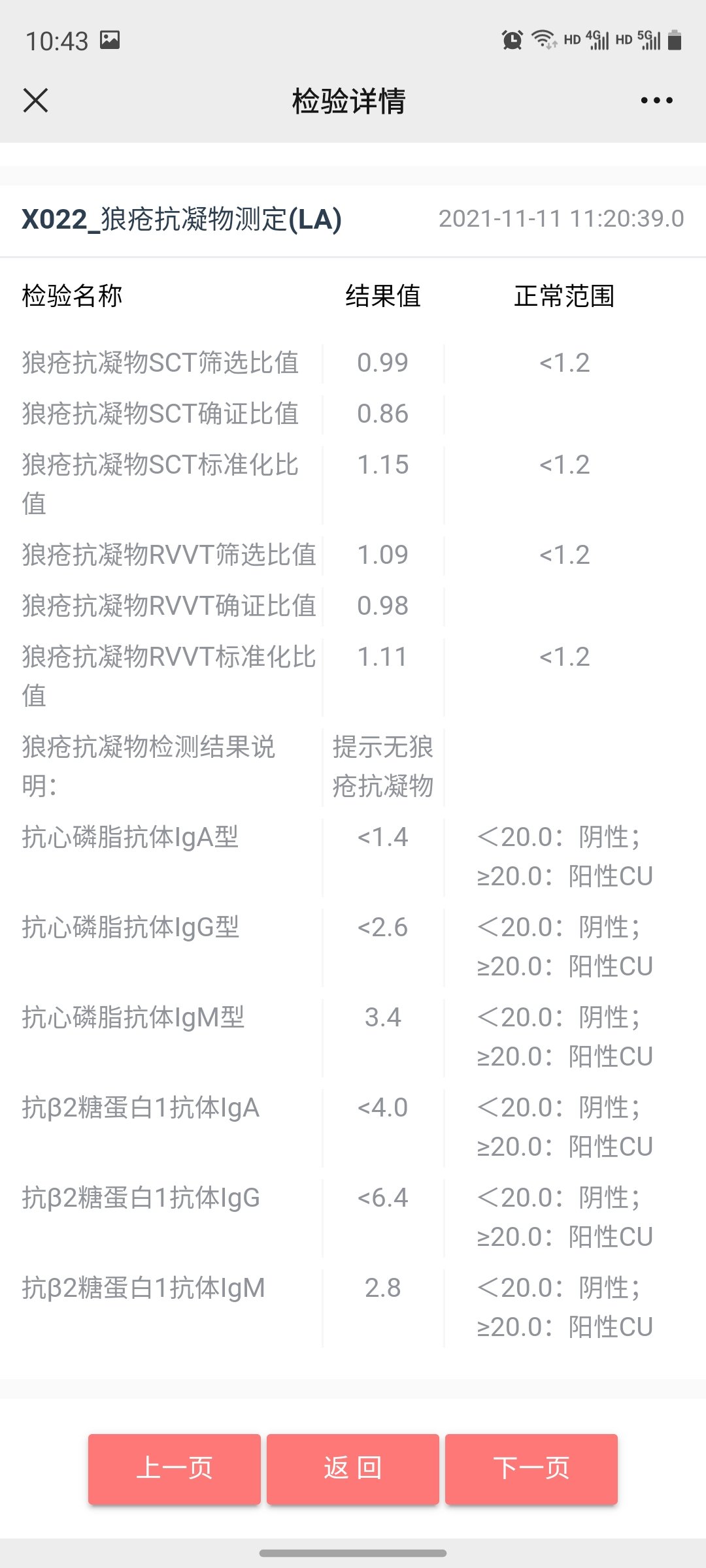The width and height of the screenshot is (706, 1568).
Task: Open the three-dot overflow menu
Action: [656, 101]
